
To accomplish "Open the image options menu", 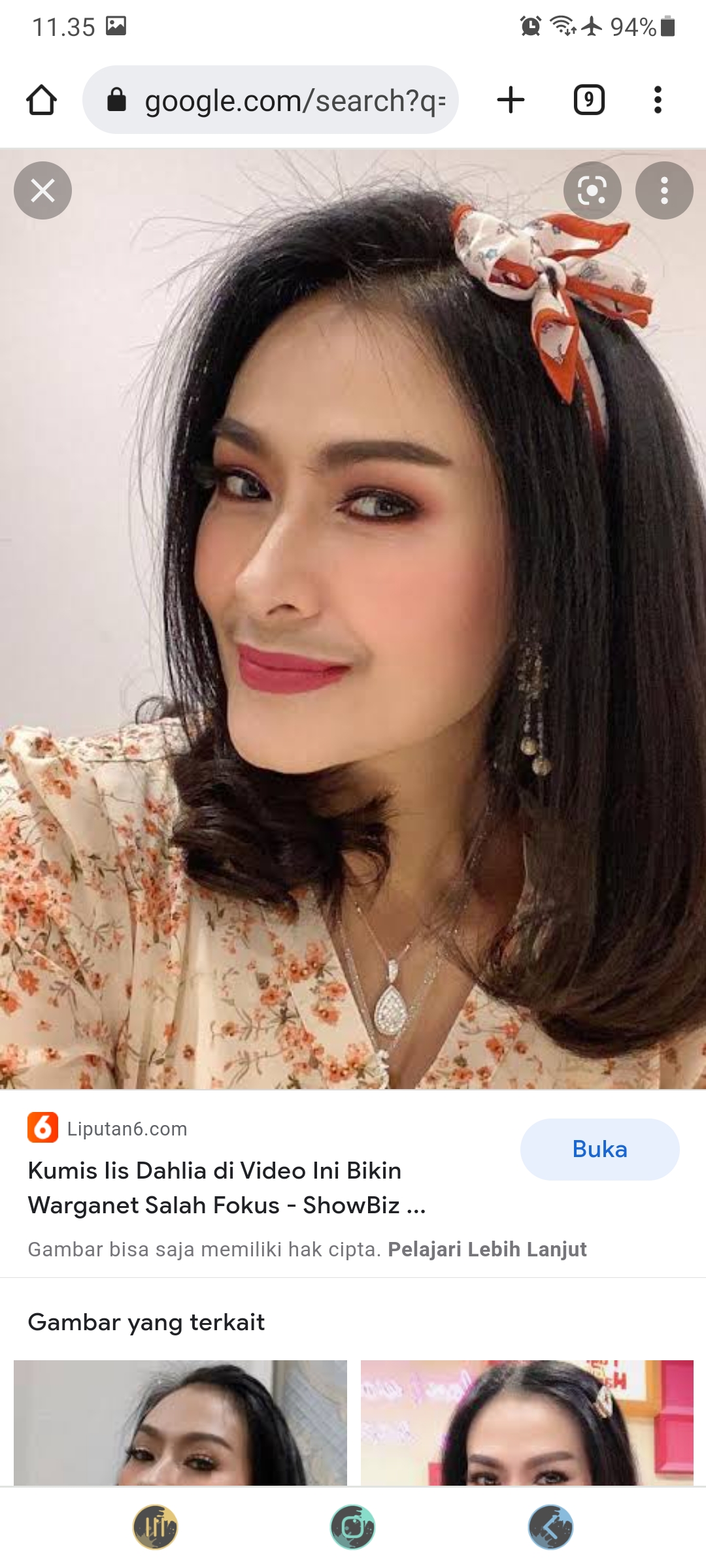I will point(664,190).
